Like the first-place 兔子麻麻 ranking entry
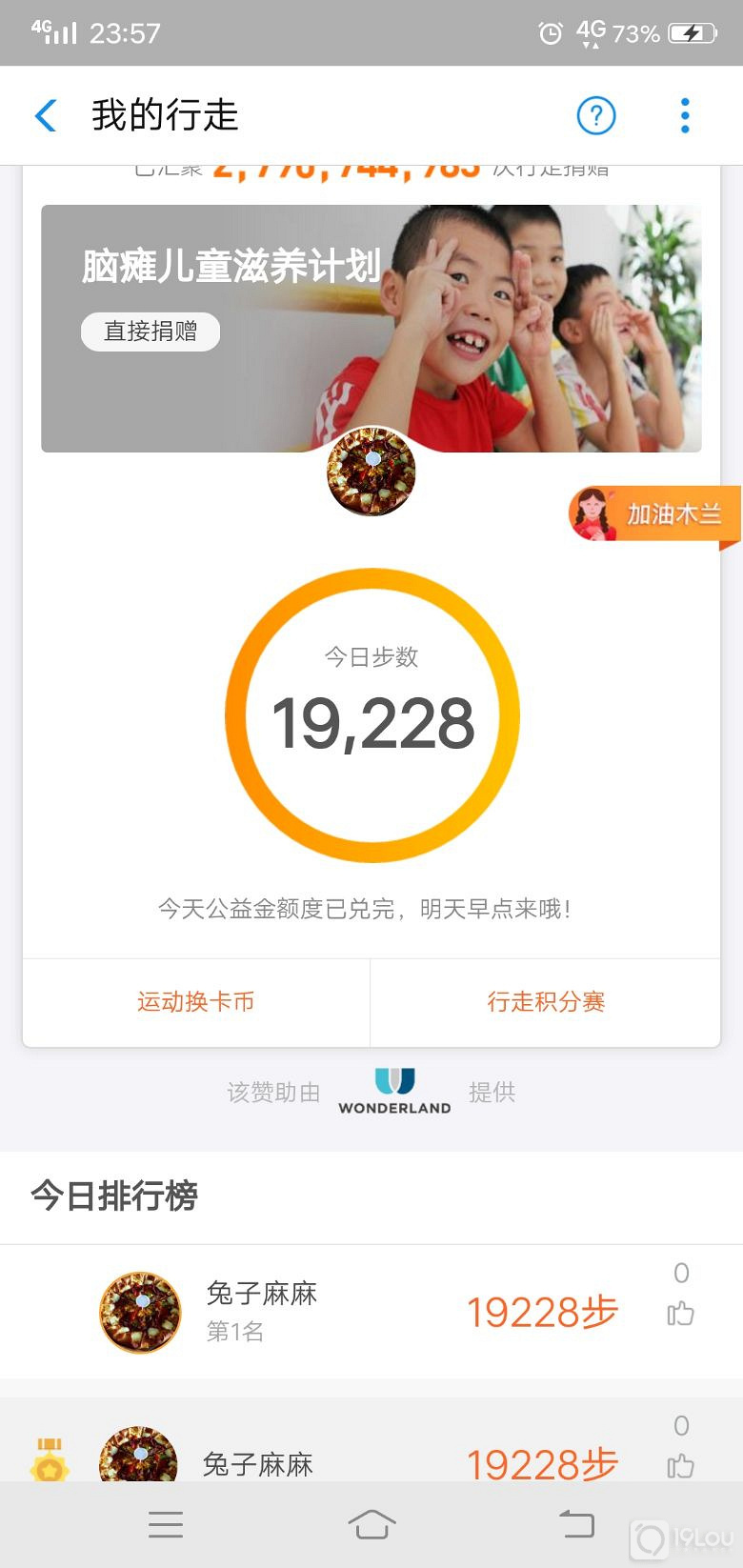The width and height of the screenshot is (743, 1568). tap(680, 1314)
